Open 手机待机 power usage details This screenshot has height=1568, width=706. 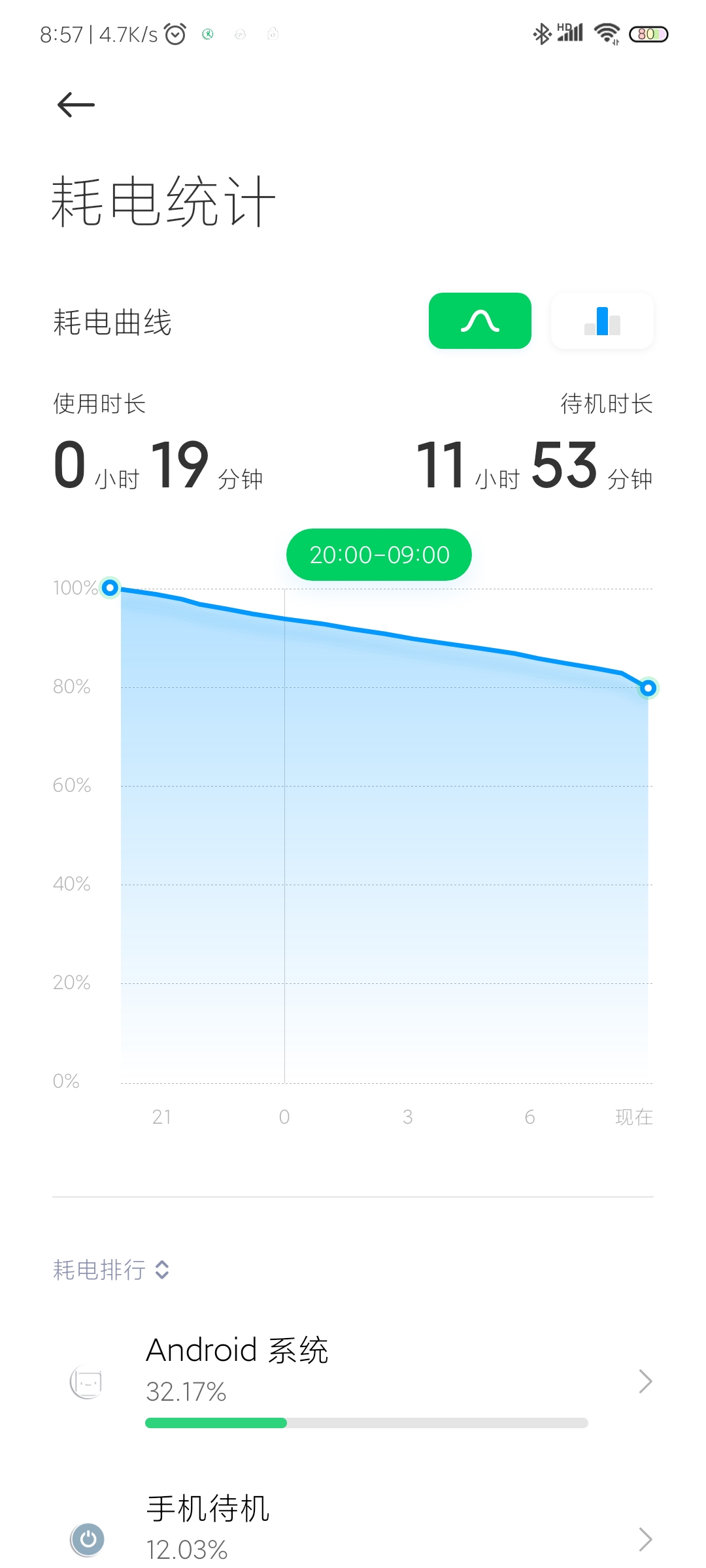[x=353, y=1529]
